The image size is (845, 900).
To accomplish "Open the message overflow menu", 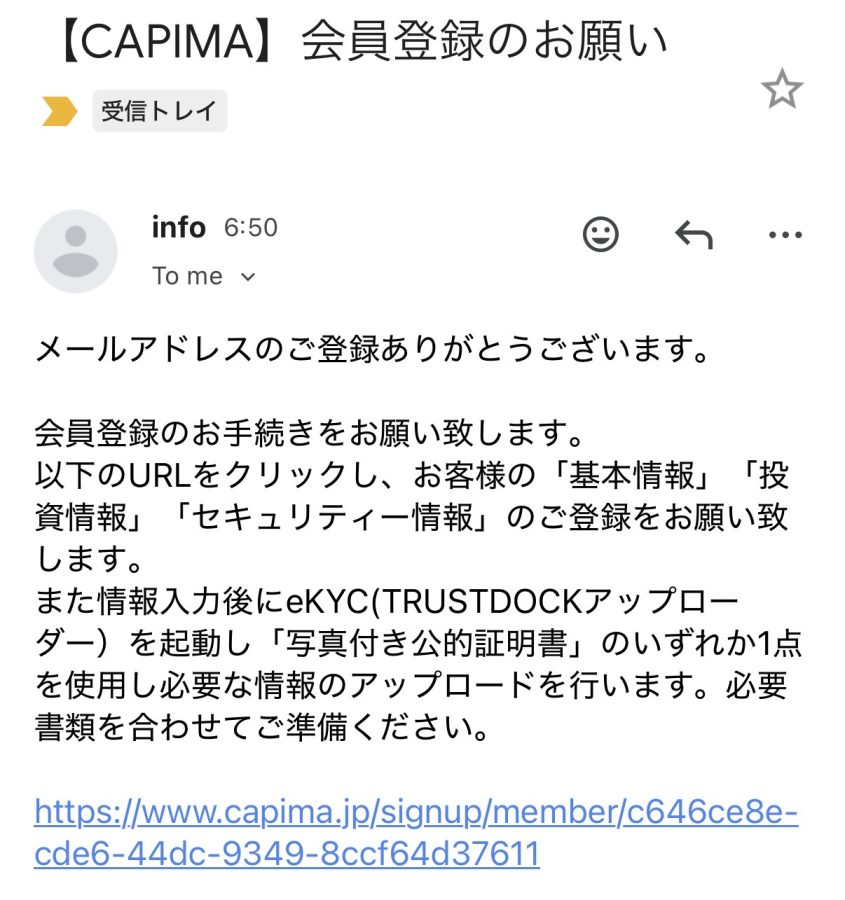I will click(x=784, y=235).
